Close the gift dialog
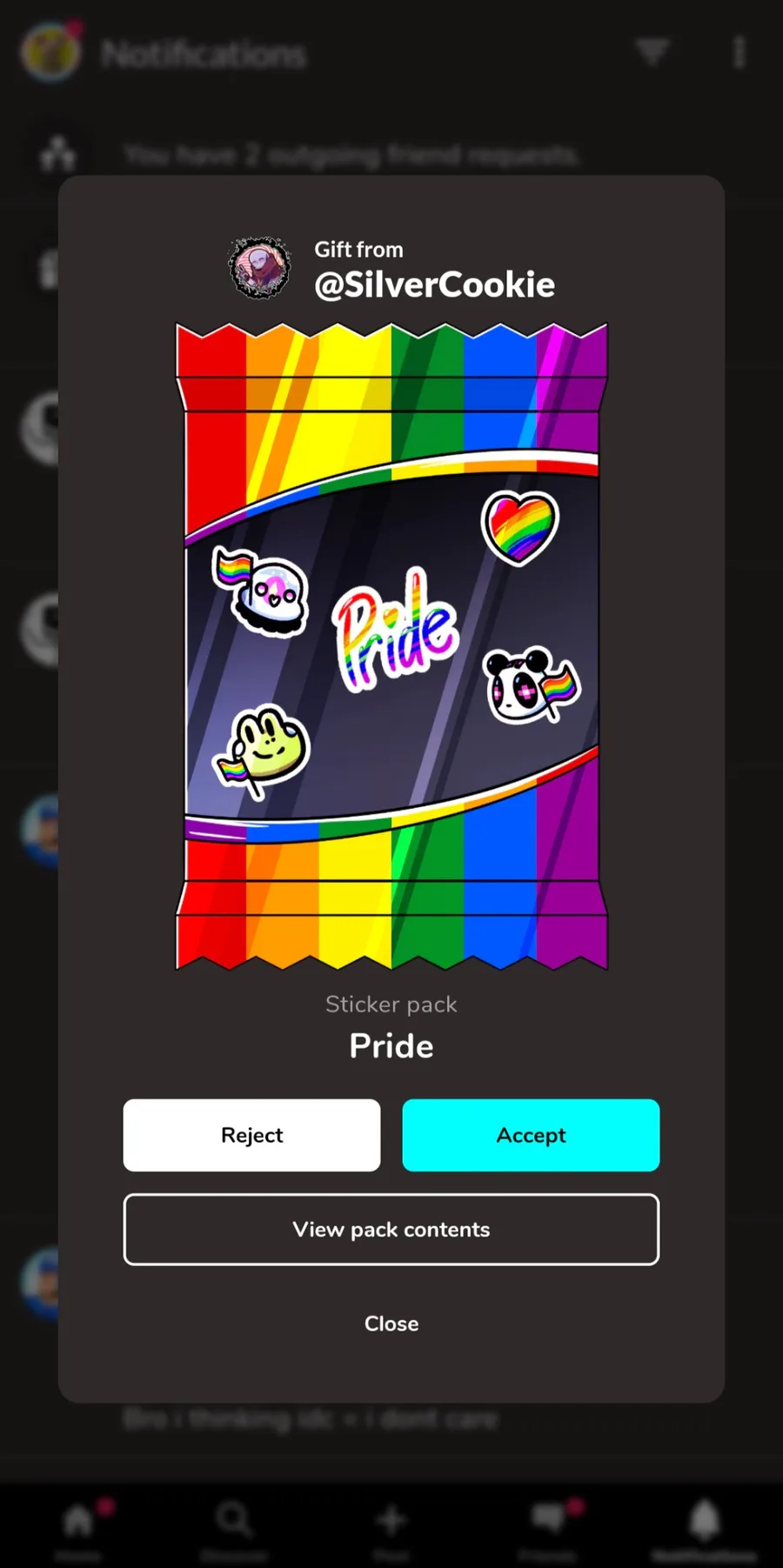 tap(391, 1323)
